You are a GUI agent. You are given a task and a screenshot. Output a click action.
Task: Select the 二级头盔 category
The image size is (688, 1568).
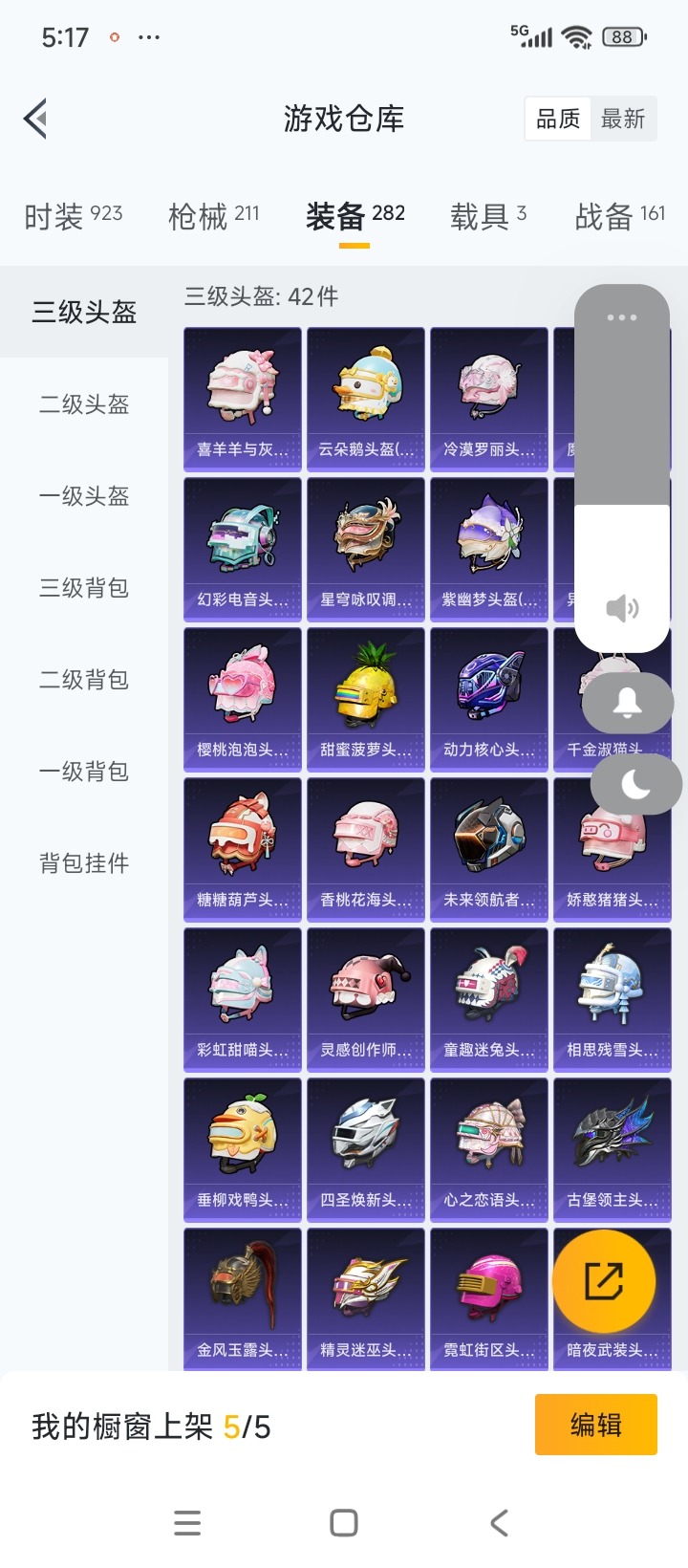[x=84, y=404]
